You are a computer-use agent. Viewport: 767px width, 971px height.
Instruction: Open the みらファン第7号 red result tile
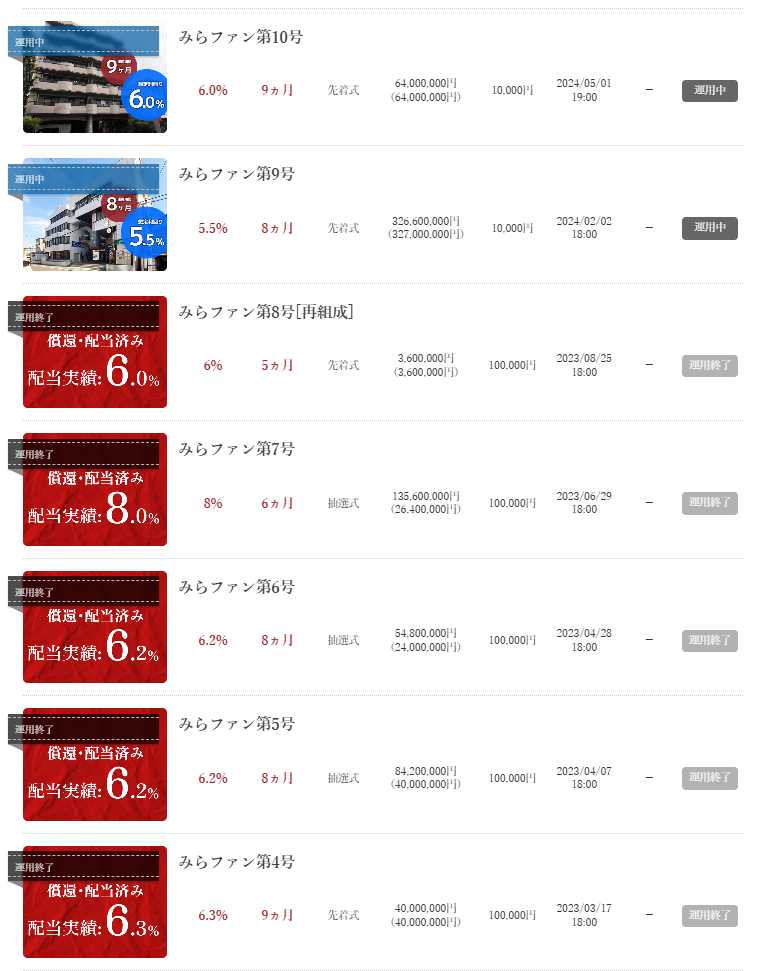94,489
